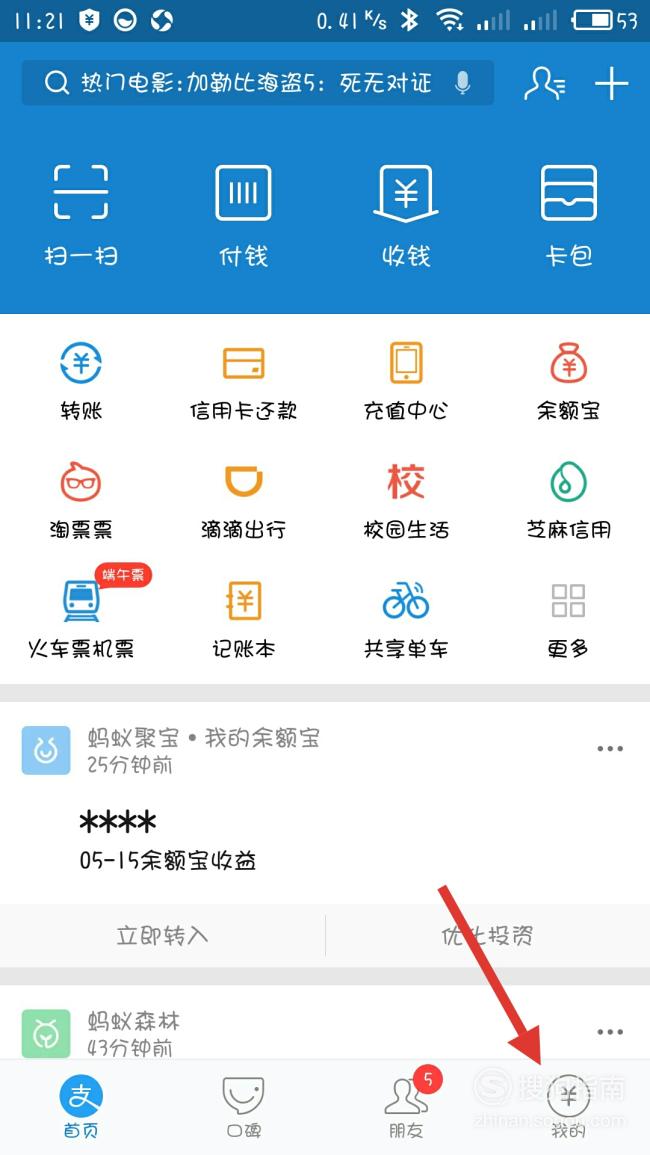The image size is (650, 1155).
Task: Switch to the 朋友 tab
Action: (406, 1103)
